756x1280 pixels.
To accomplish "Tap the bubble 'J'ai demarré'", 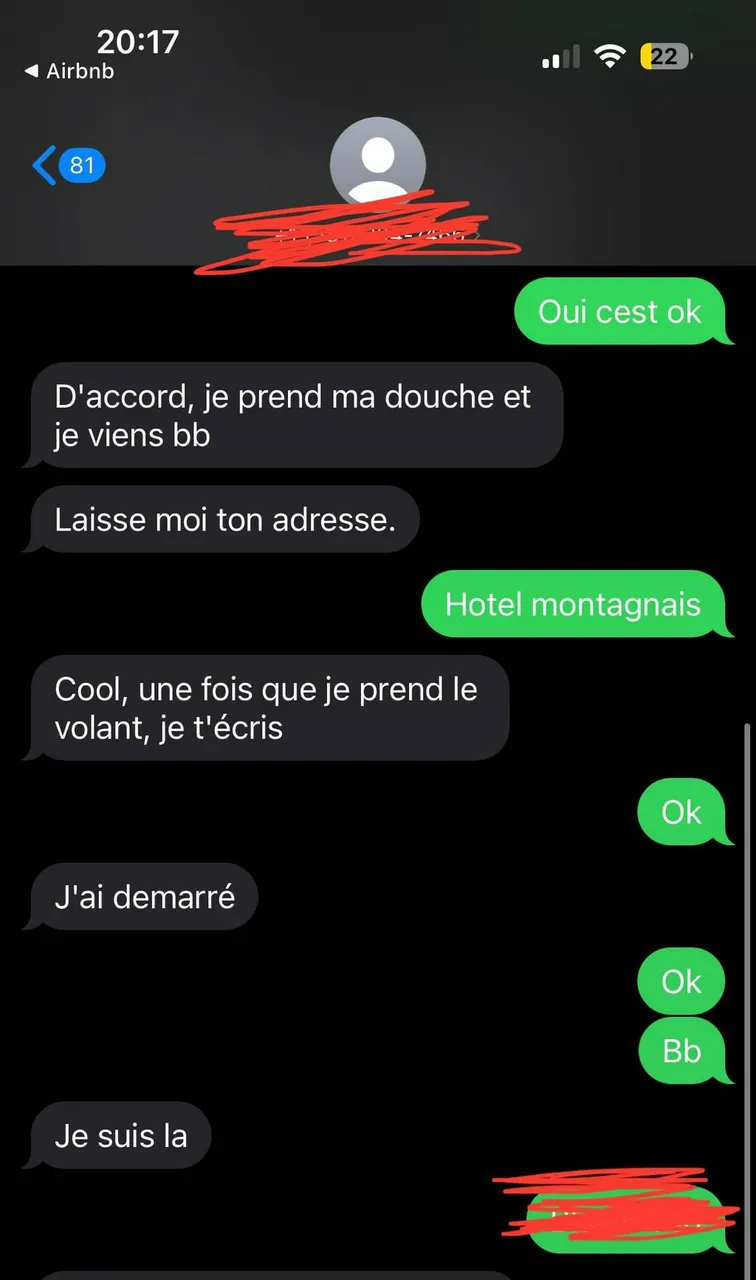I will [x=140, y=896].
